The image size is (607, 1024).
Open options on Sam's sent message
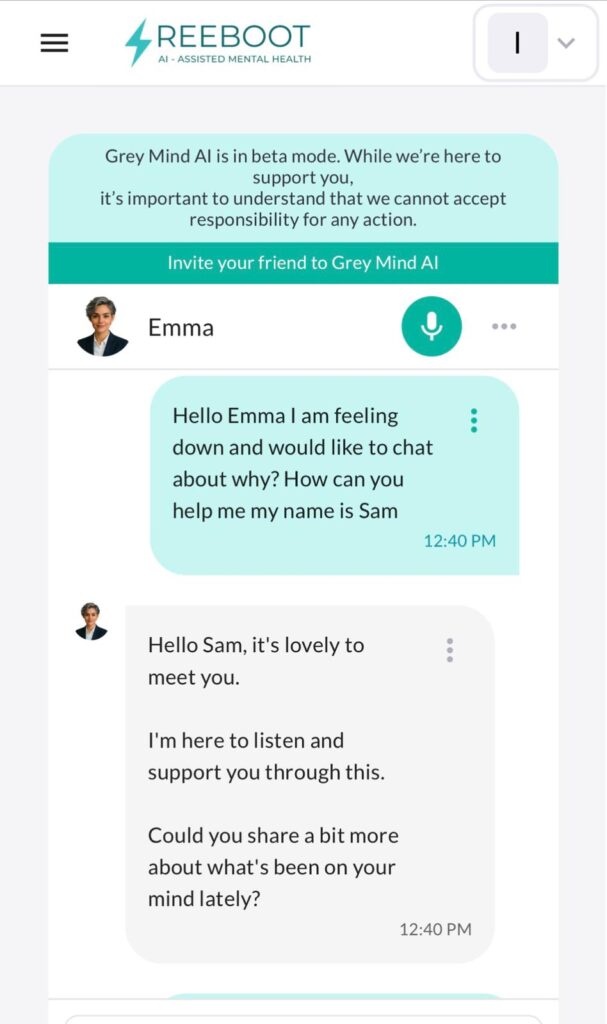click(x=474, y=420)
